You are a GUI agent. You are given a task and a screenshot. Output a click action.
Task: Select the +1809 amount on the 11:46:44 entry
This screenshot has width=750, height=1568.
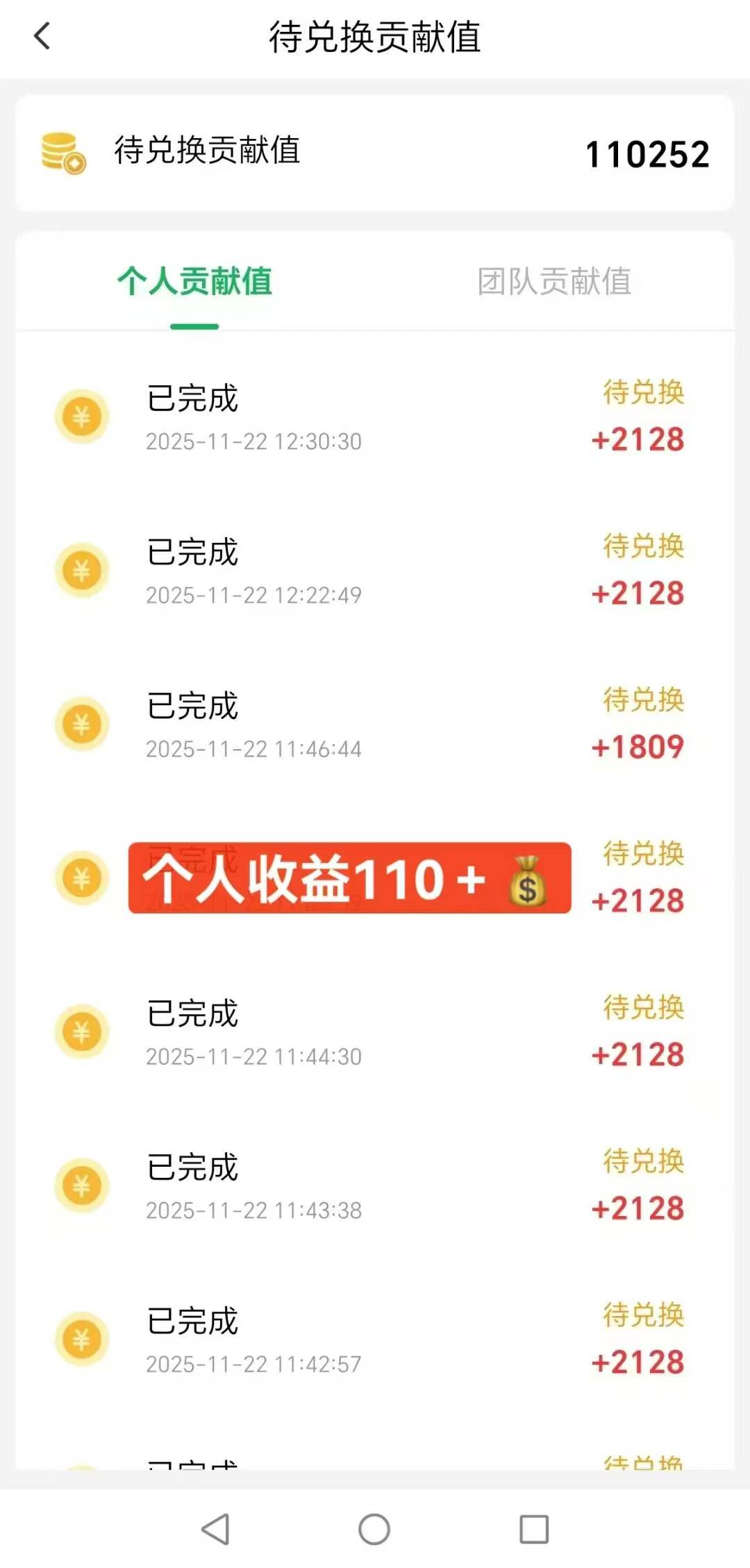pyautogui.click(x=638, y=748)
